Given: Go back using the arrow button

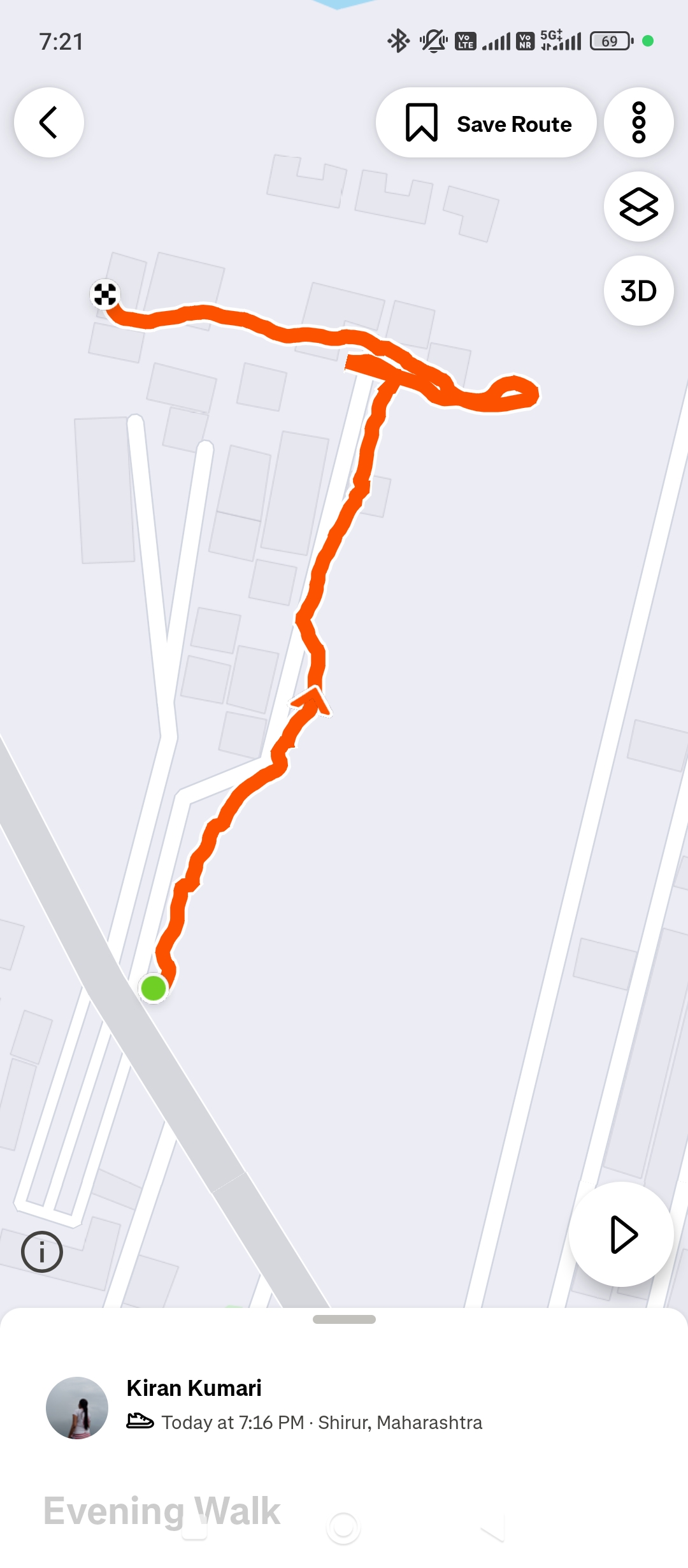Looking at the screenshot, I should click(x=49, y=122).
